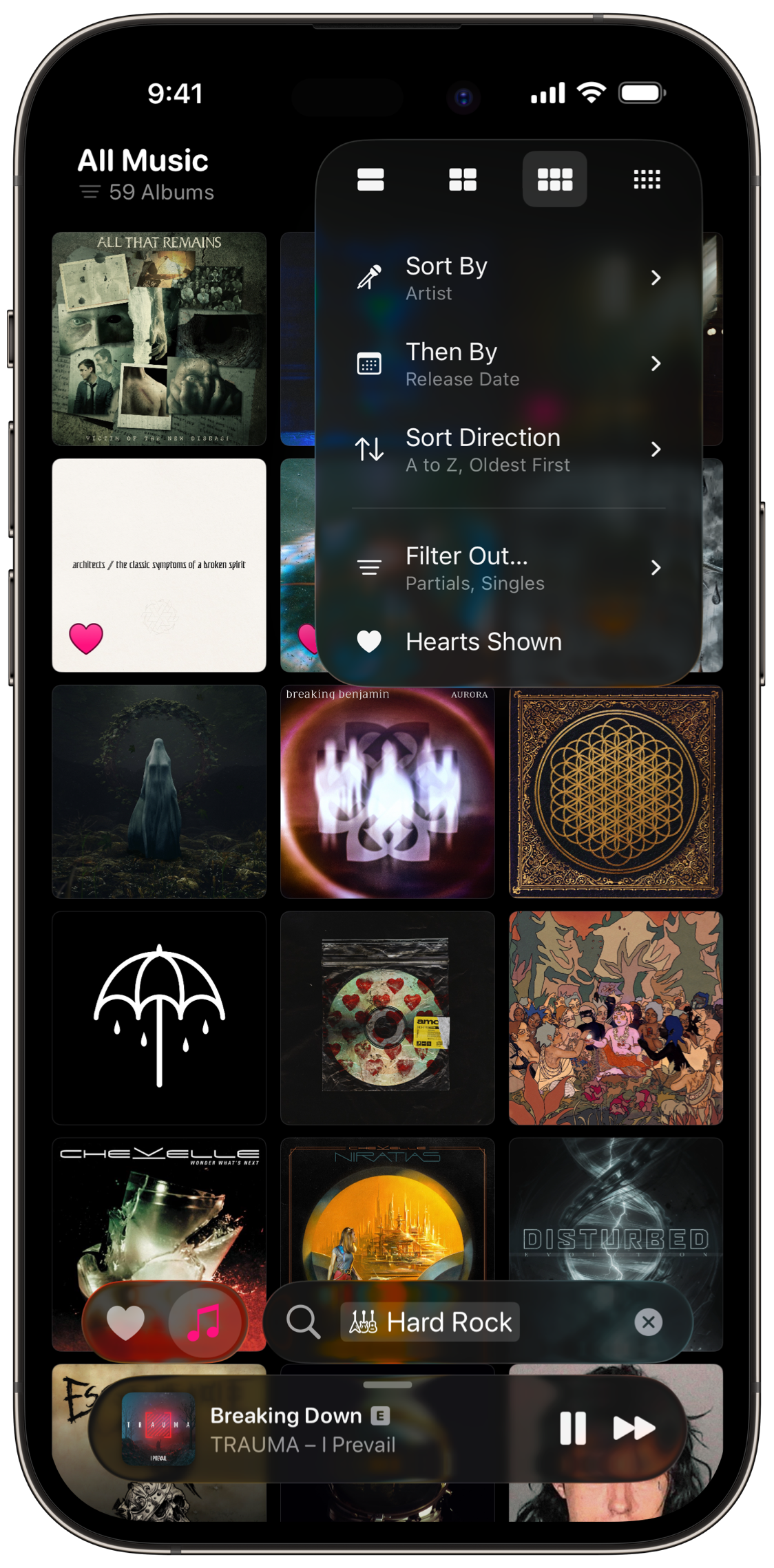The height and width of the screenshot is (1568, 774).
Task: Select the music note library mode
Action: coord(204,1322)
